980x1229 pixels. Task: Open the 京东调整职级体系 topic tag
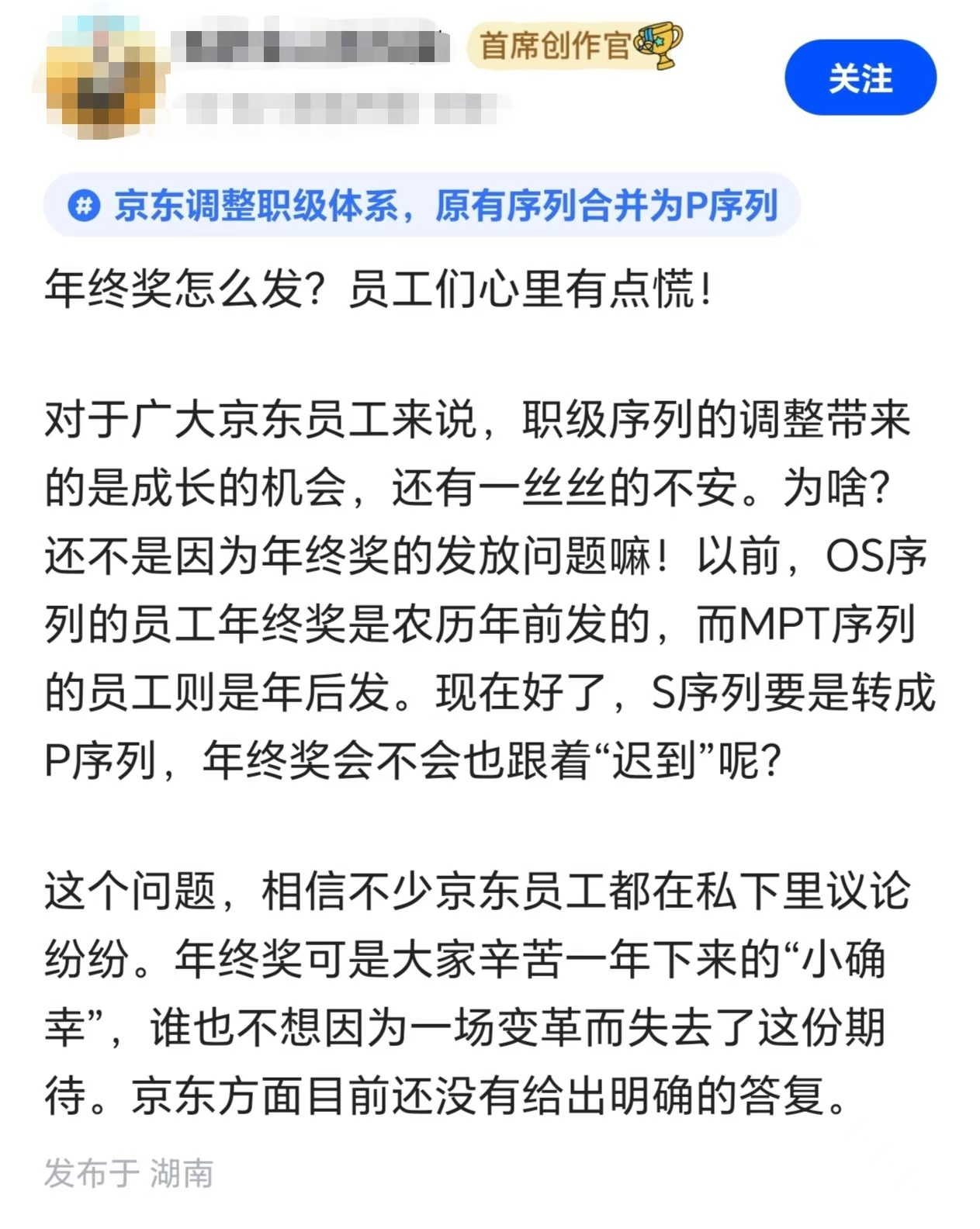pos(422,206)
